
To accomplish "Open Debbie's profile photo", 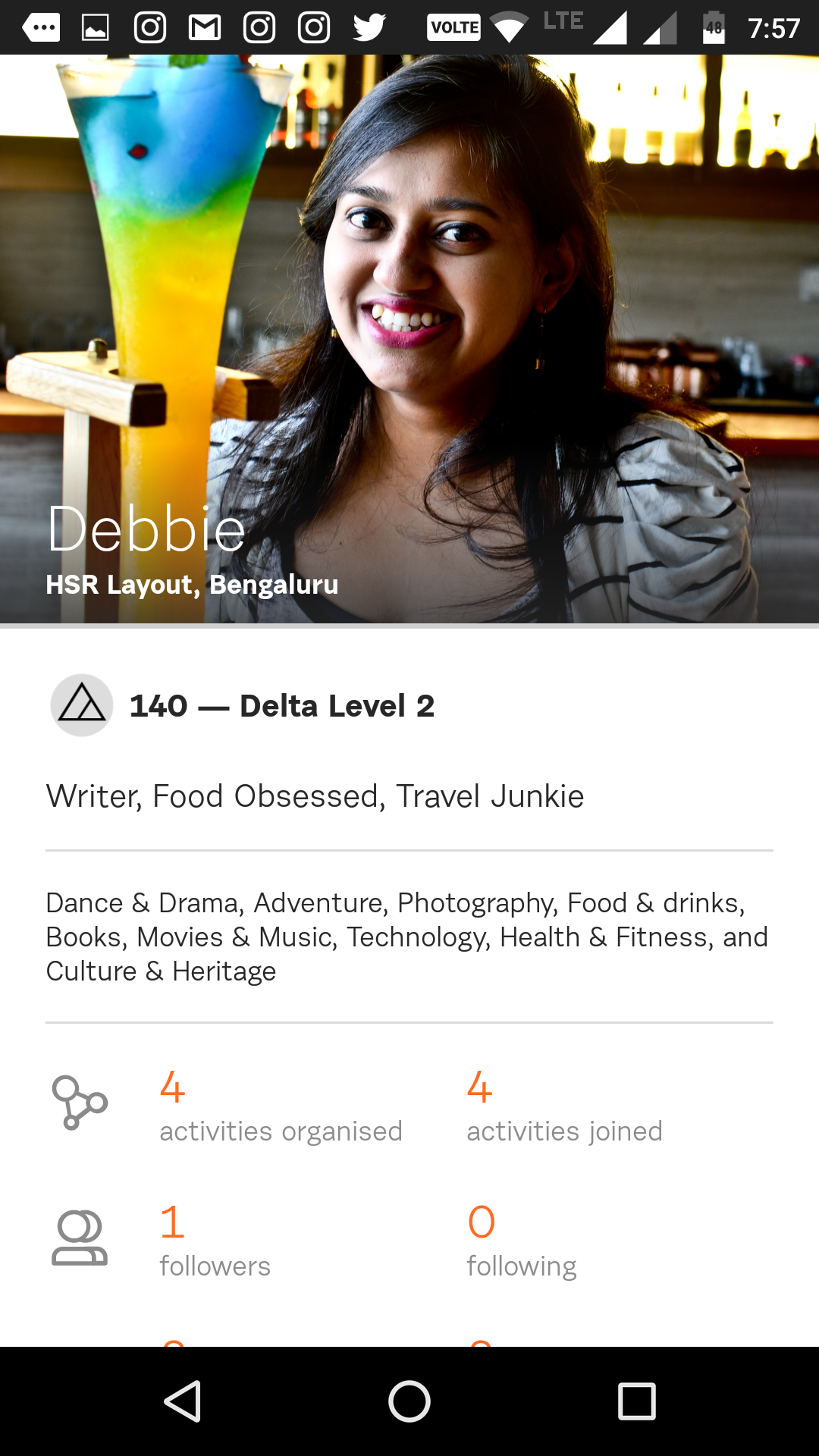I will [x=409, y=339].
